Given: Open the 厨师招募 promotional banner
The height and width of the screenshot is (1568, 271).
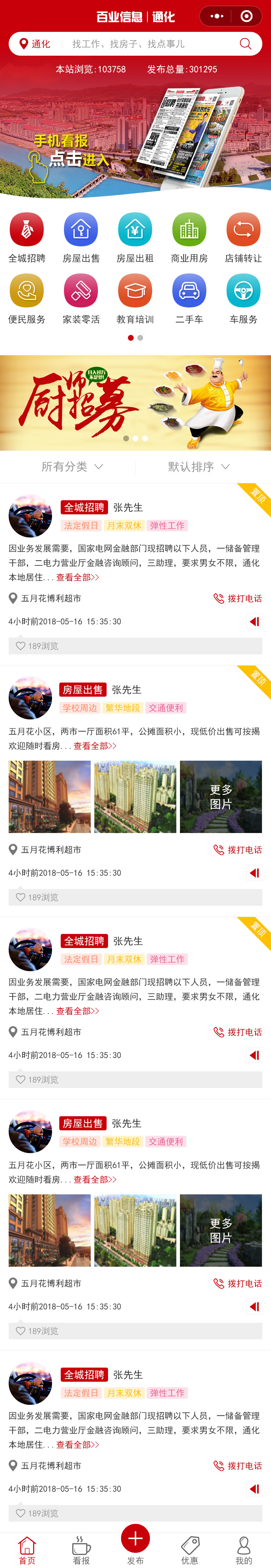Looking at the screenshot, I should 135,402.
